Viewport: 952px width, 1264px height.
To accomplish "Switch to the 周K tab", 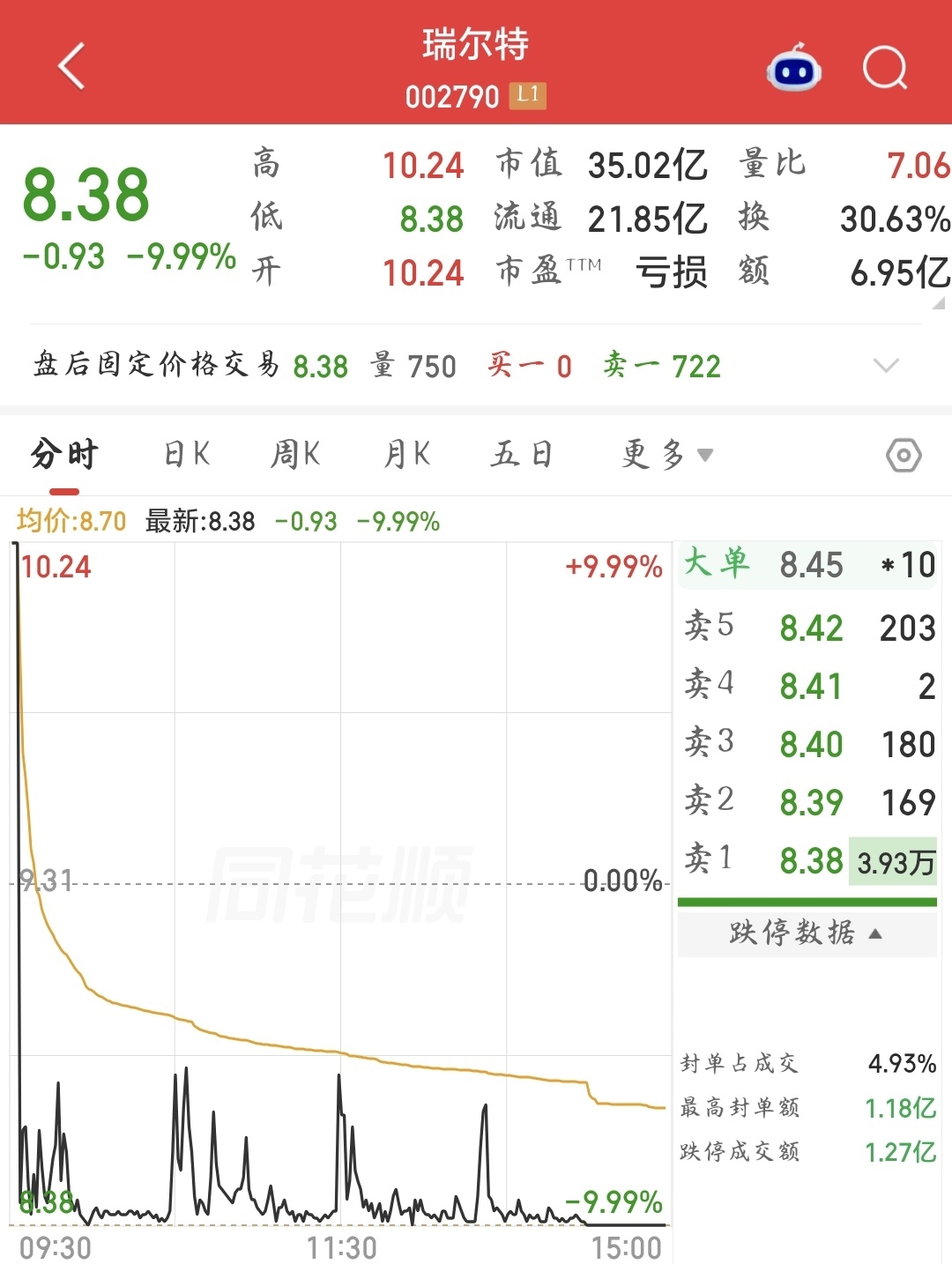I will coord(295,454).
